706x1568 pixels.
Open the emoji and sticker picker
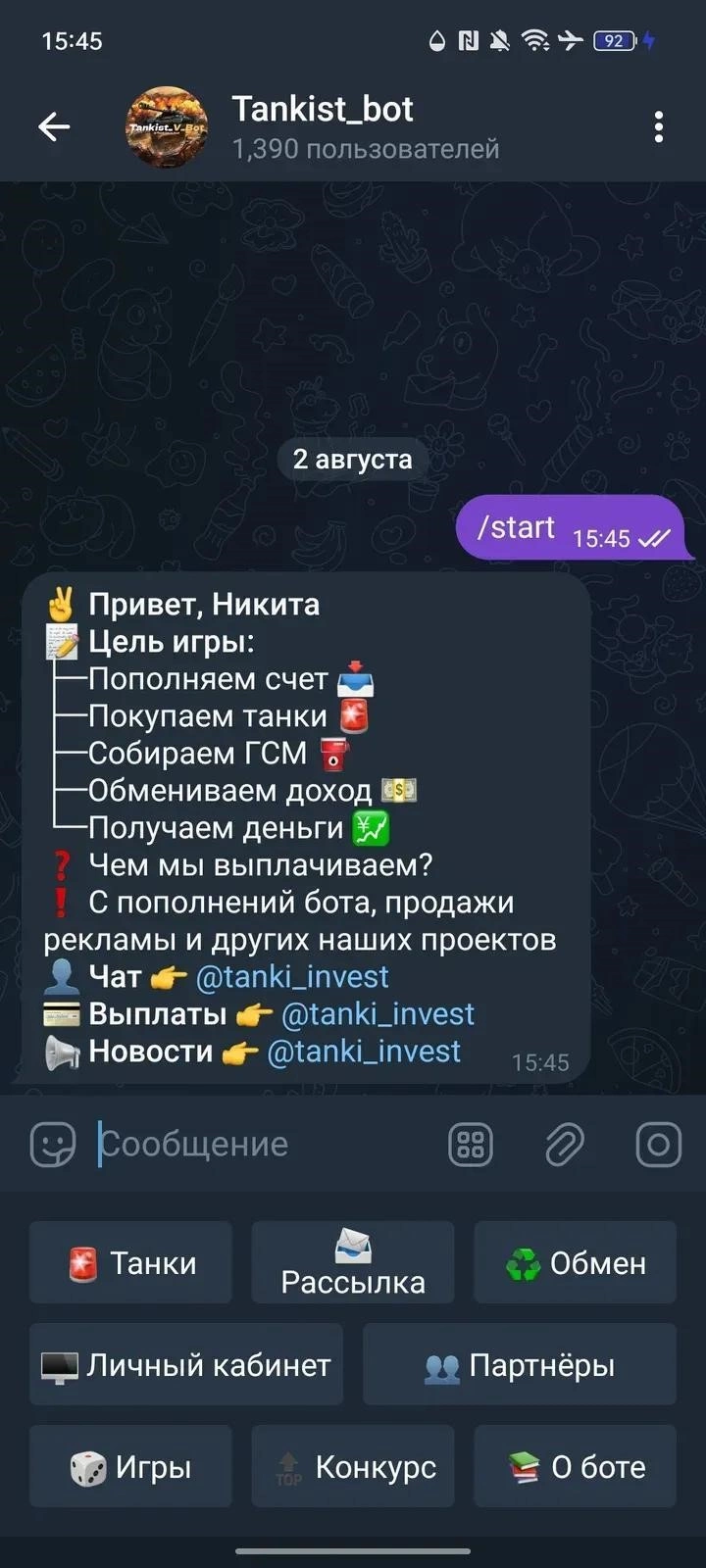pos(53,1144)
